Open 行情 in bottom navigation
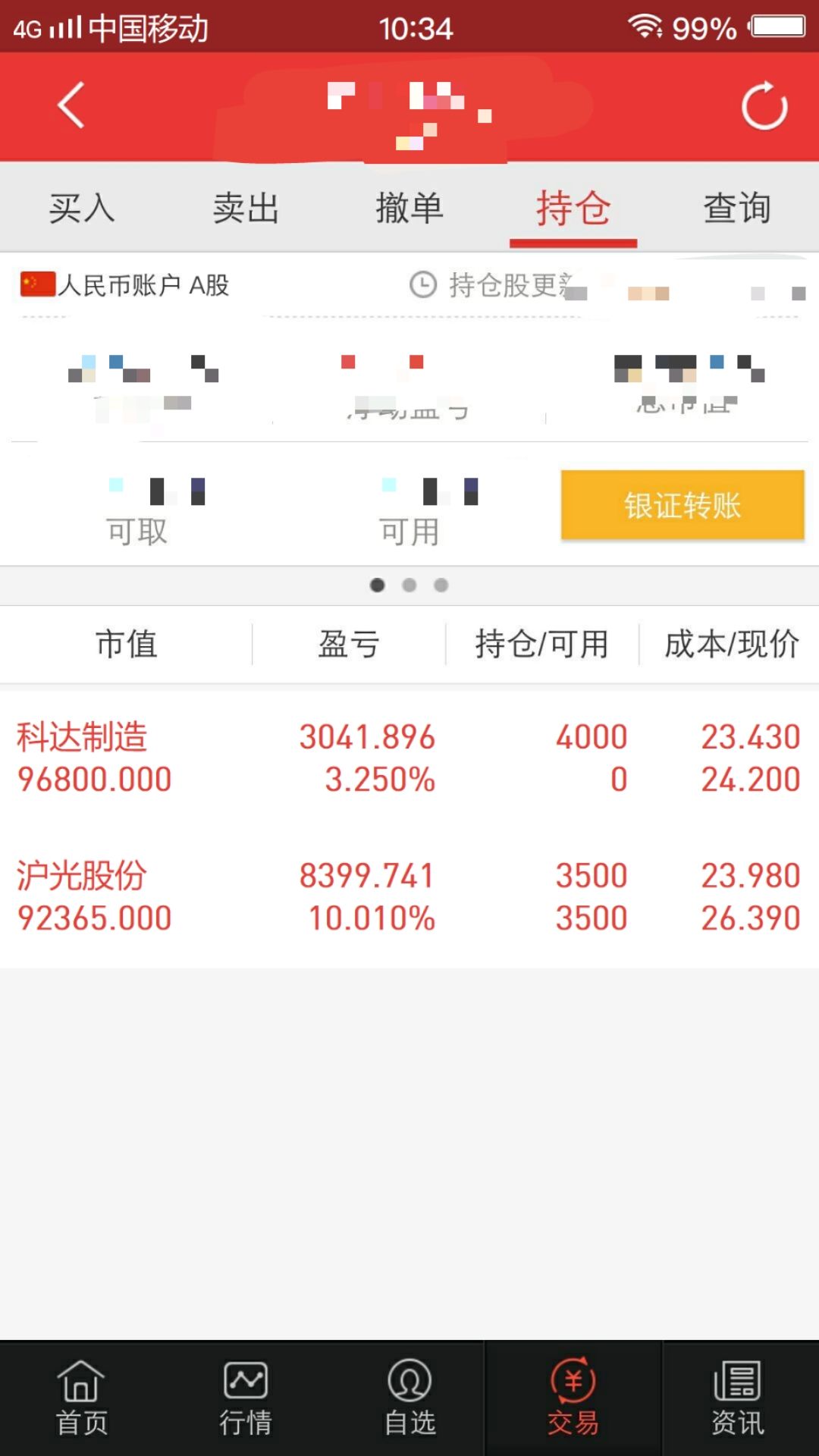819x1456 pixels. [x=246, y=1398]
